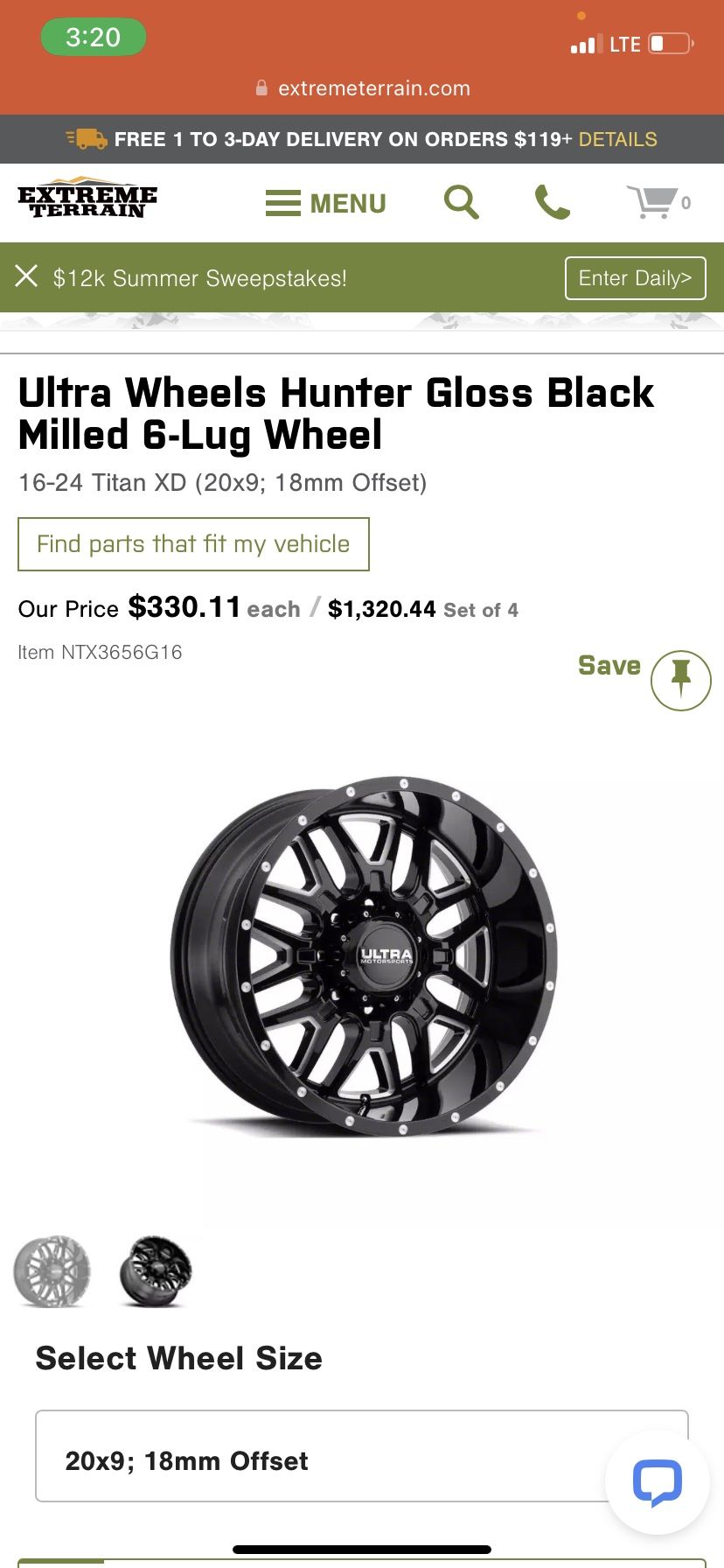Open the MENU navigation drawer
Viewport: 724px width, 1568px height.
click(326, 203)
